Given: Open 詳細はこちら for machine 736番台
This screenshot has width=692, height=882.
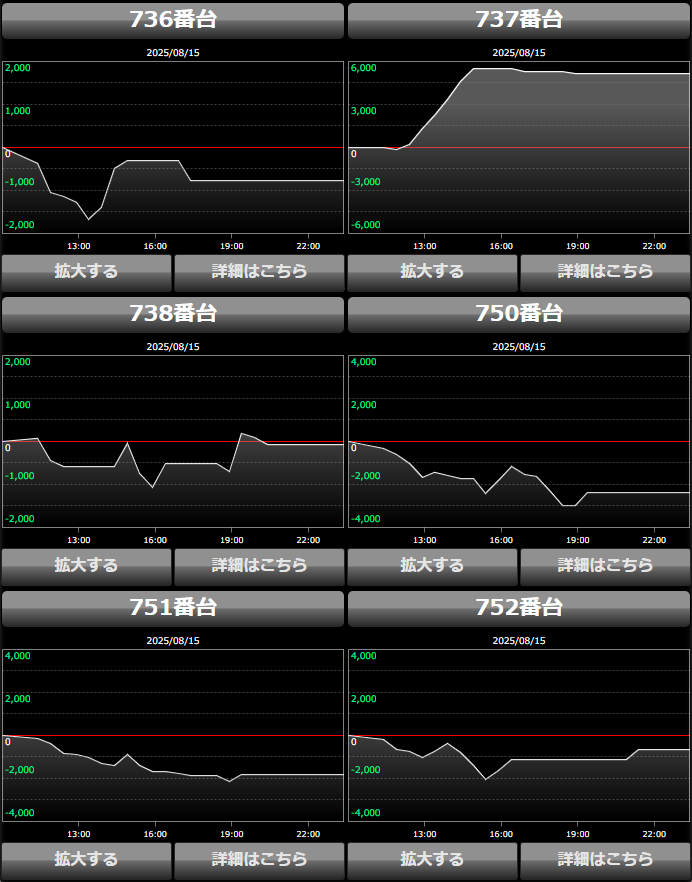Looking at the screenshot, I should pyautogui.click(x=259, y=272).
